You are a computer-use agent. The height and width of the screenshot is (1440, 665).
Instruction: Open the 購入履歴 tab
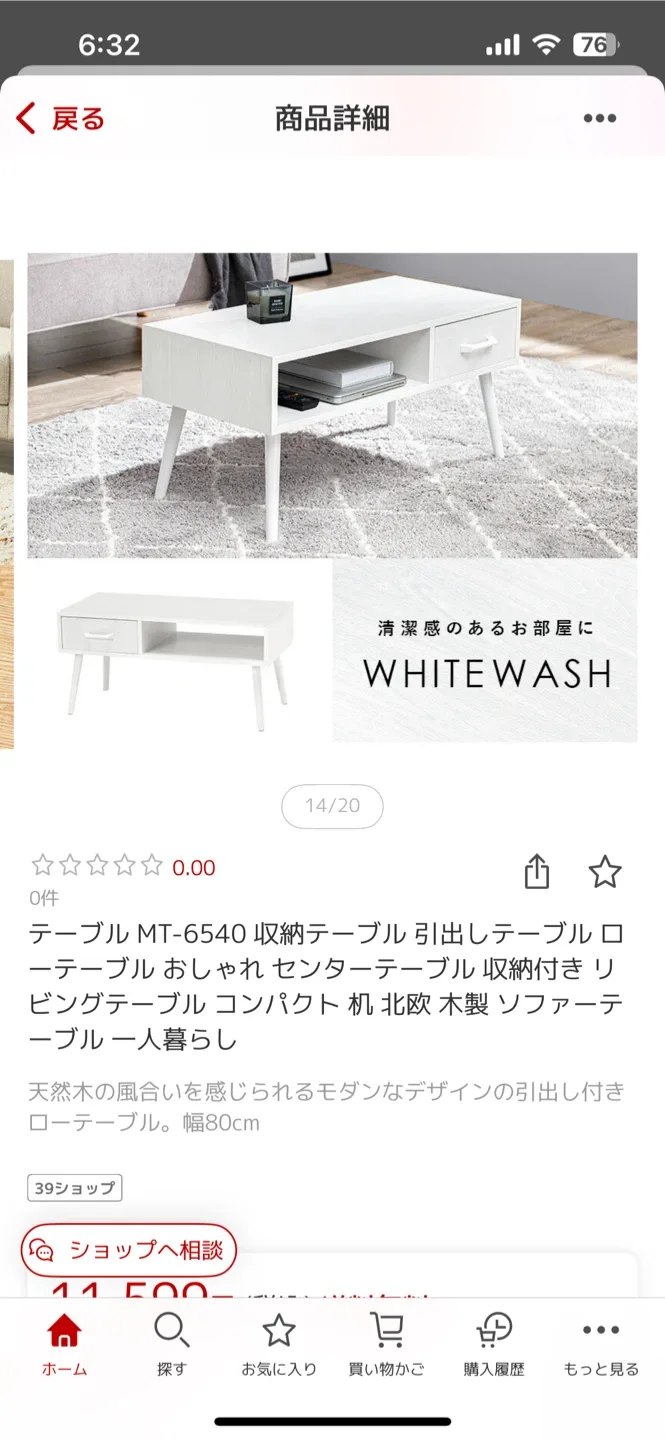click(x=494, y=1345)
